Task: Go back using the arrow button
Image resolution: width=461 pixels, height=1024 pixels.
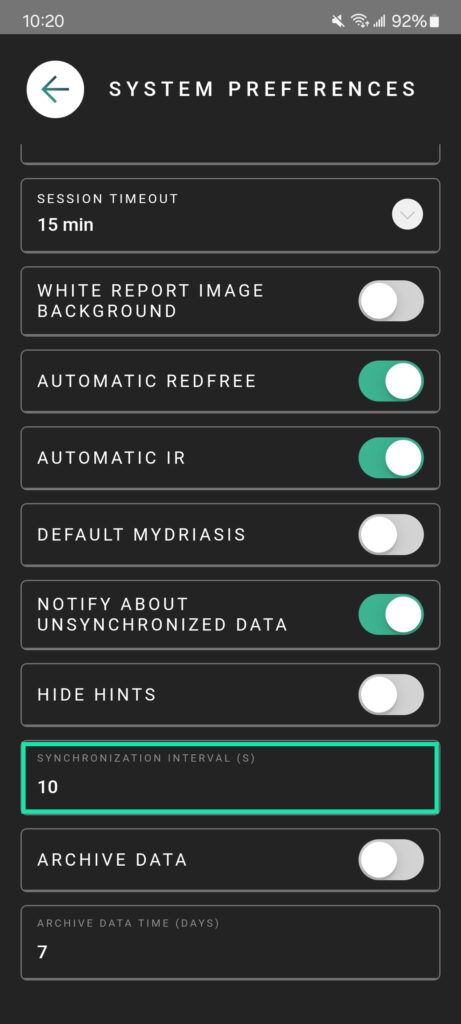Action: [55, 89]
